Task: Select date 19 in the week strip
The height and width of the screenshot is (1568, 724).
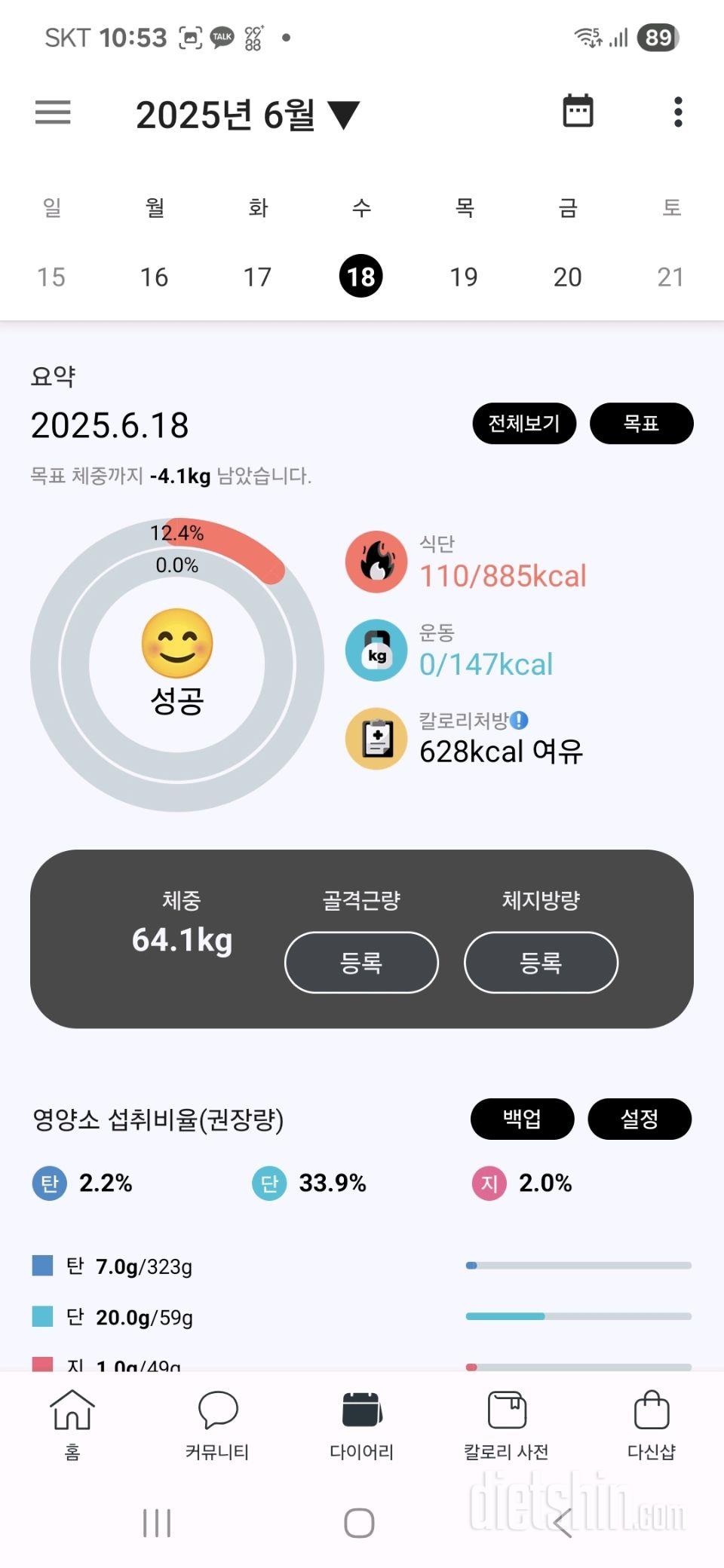Action: (464, 277)
